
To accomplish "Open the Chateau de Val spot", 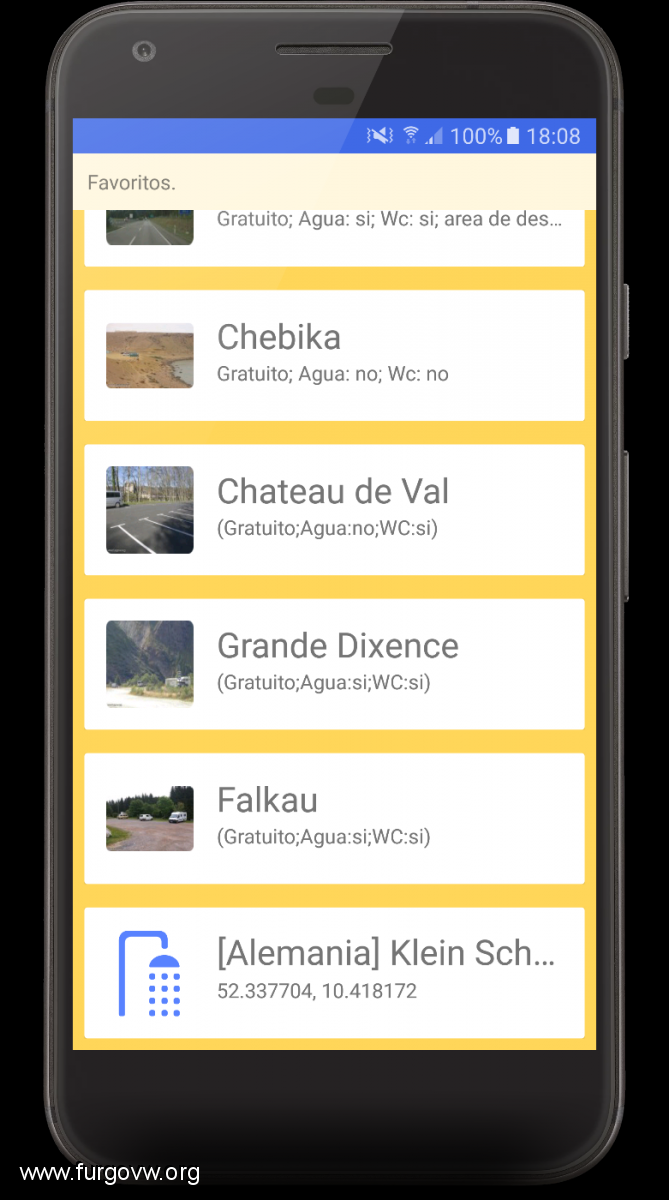I will click(x=334, y=509).
